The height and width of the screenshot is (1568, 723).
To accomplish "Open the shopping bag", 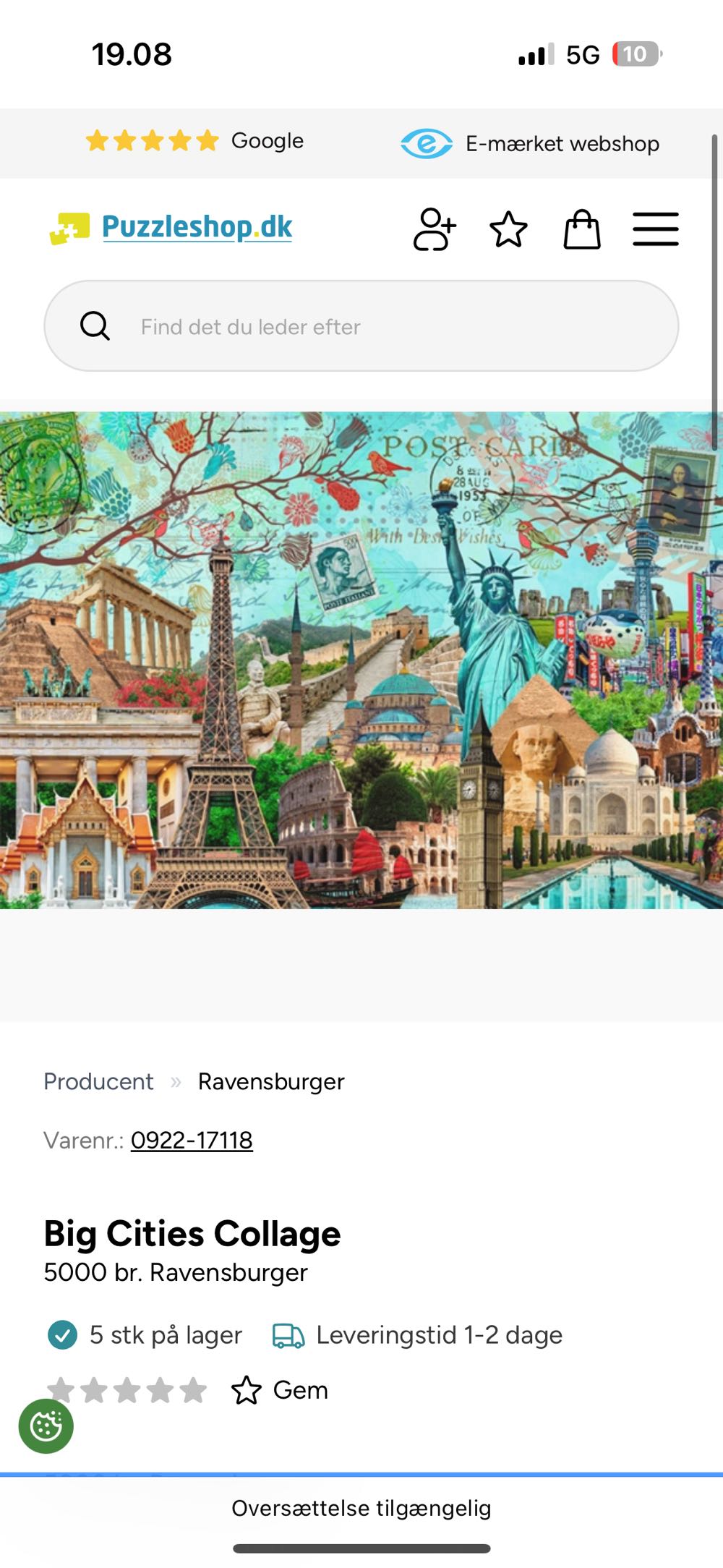I will [x=582, y=229].
